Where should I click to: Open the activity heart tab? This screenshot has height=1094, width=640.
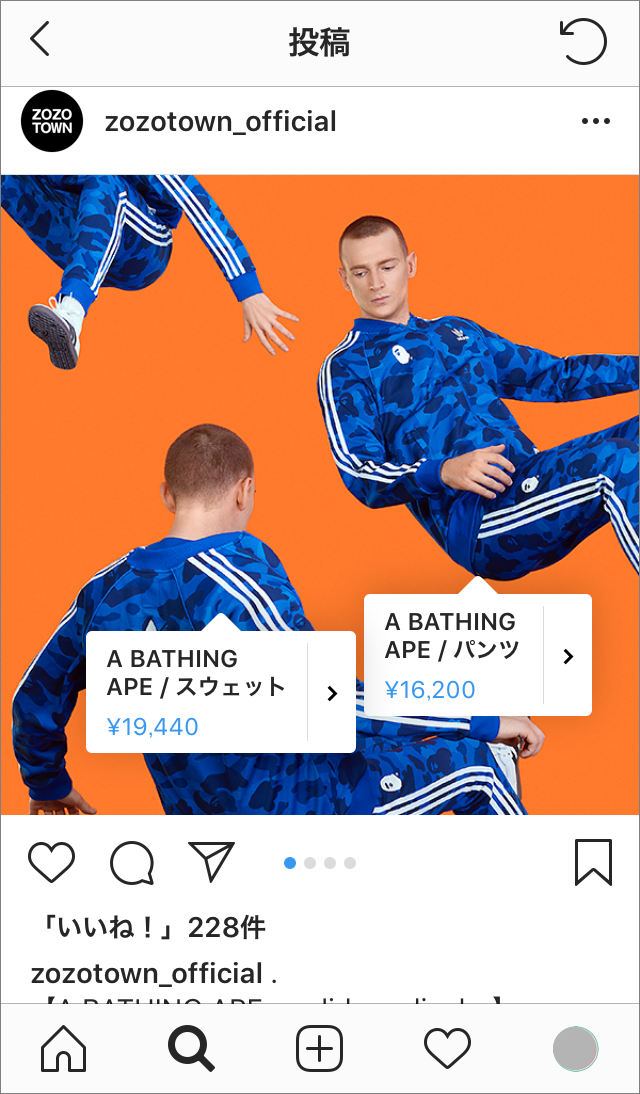tap(447, 1049)
